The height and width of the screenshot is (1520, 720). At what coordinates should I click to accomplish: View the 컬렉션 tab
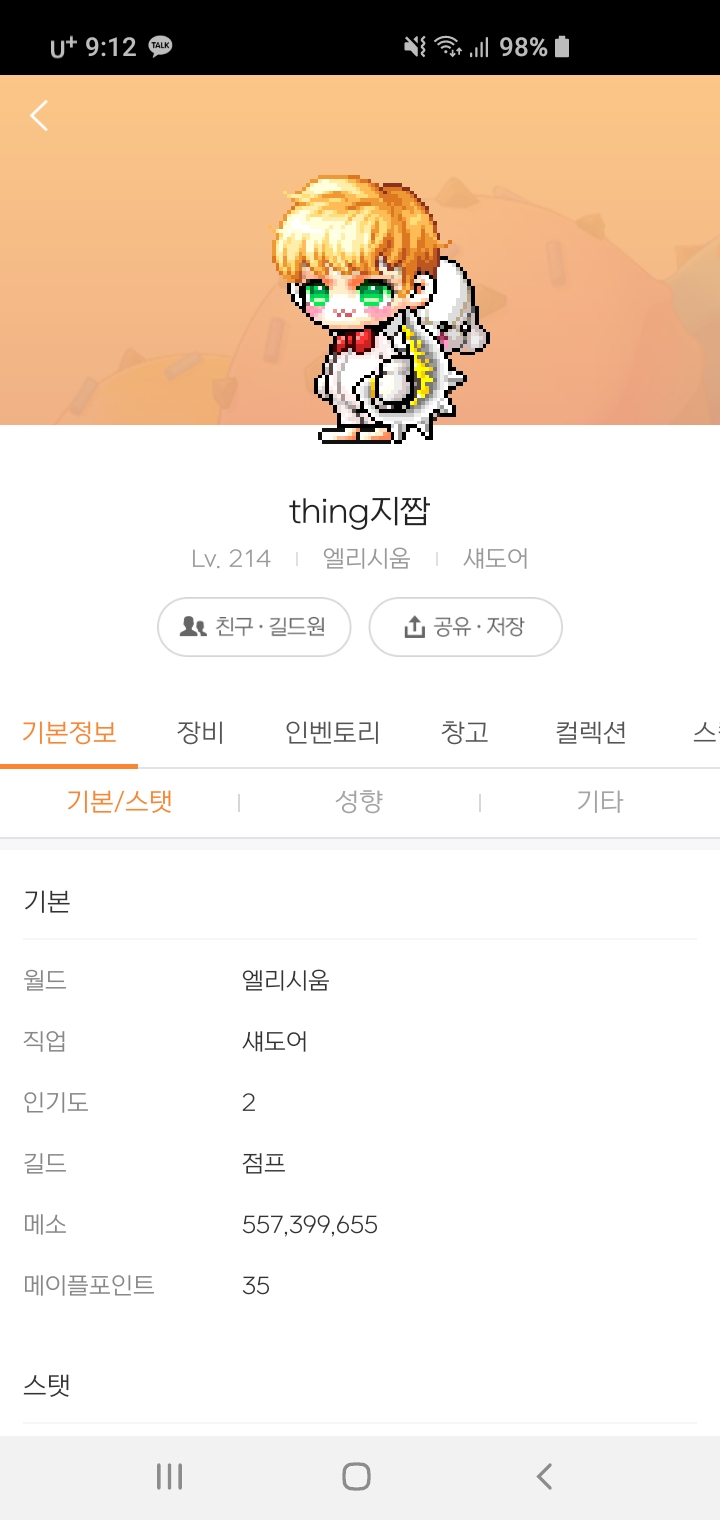coord(590,733)
